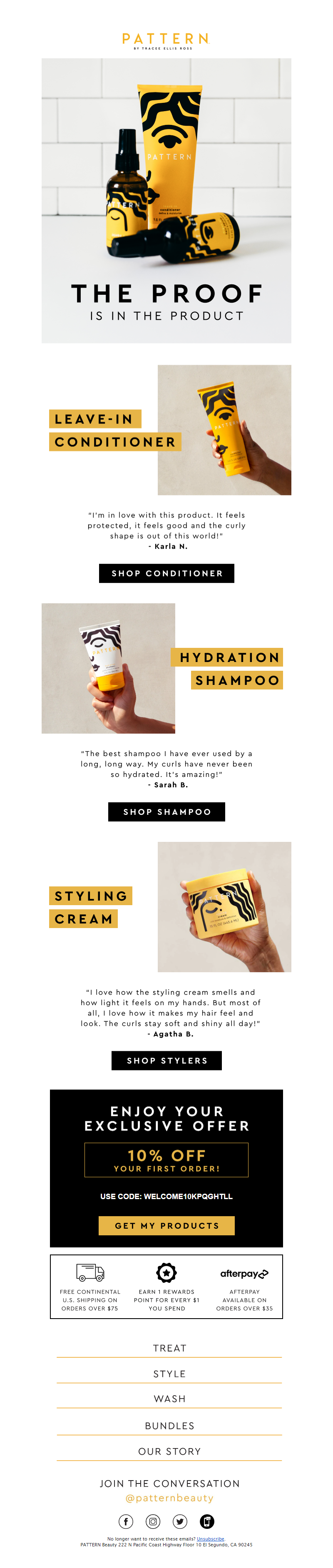Open the Facebook icon
The height and width of the screenshot is (1568, 333).
point(125,1522)
